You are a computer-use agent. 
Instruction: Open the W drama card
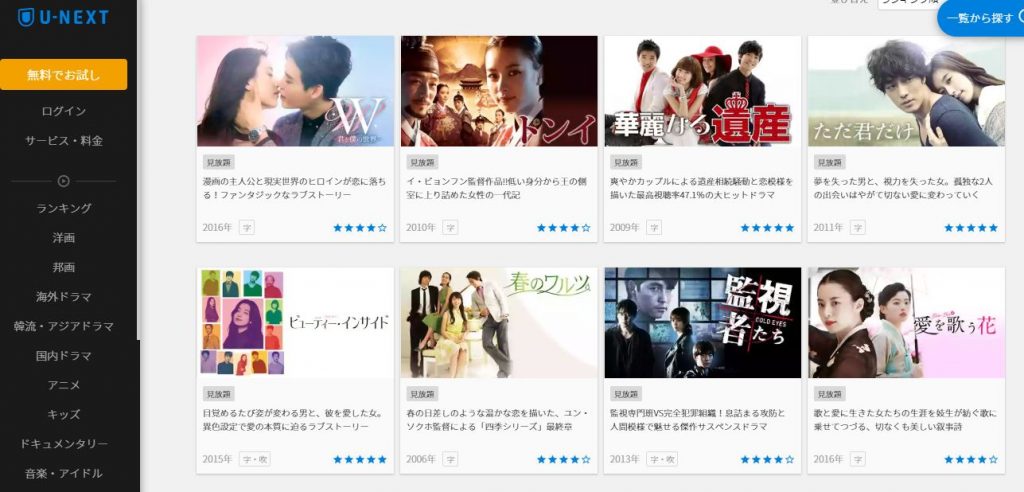coord(295,92)
